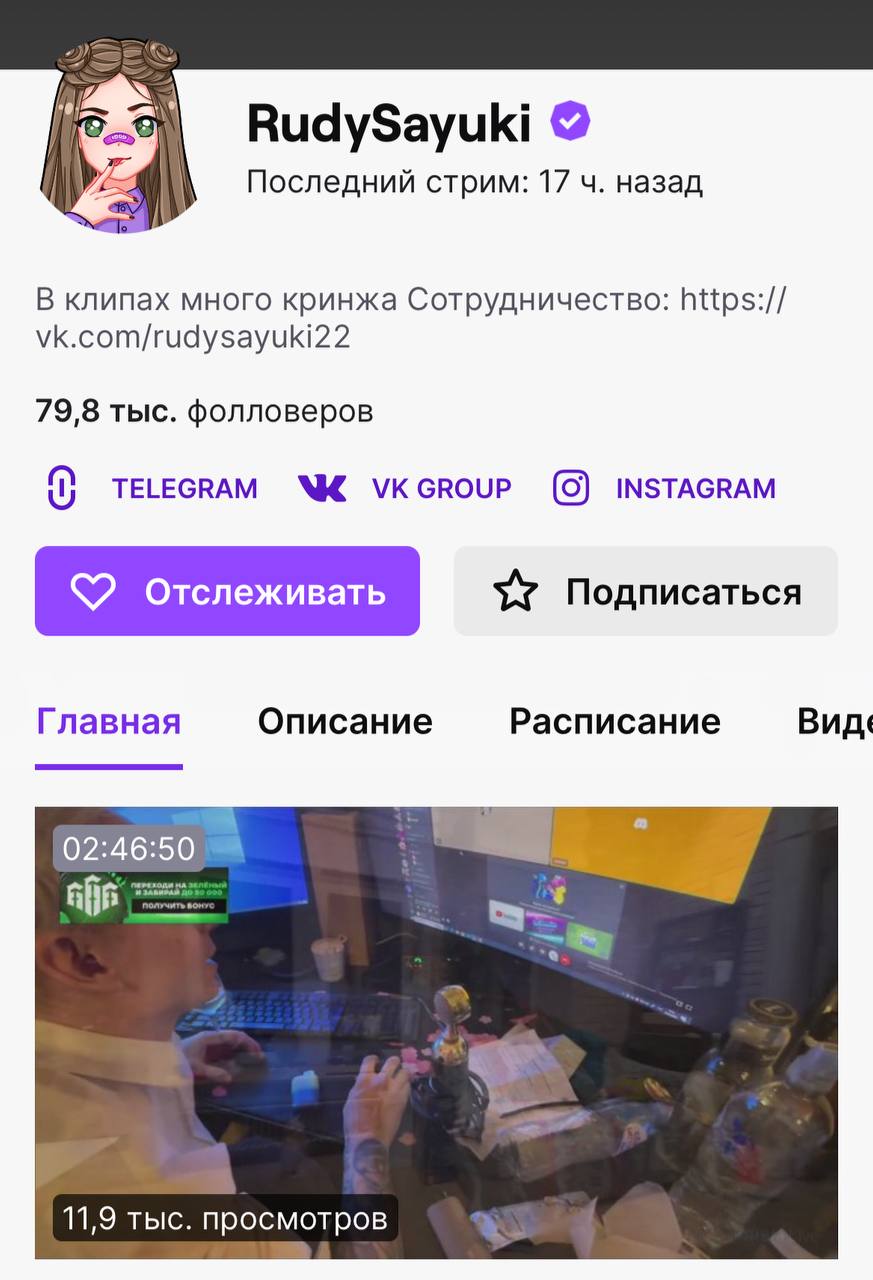The image size is (873, 1280).
Task: Open the TELEGRAM link
Action: pyautogui.click(x=152, y=488)
